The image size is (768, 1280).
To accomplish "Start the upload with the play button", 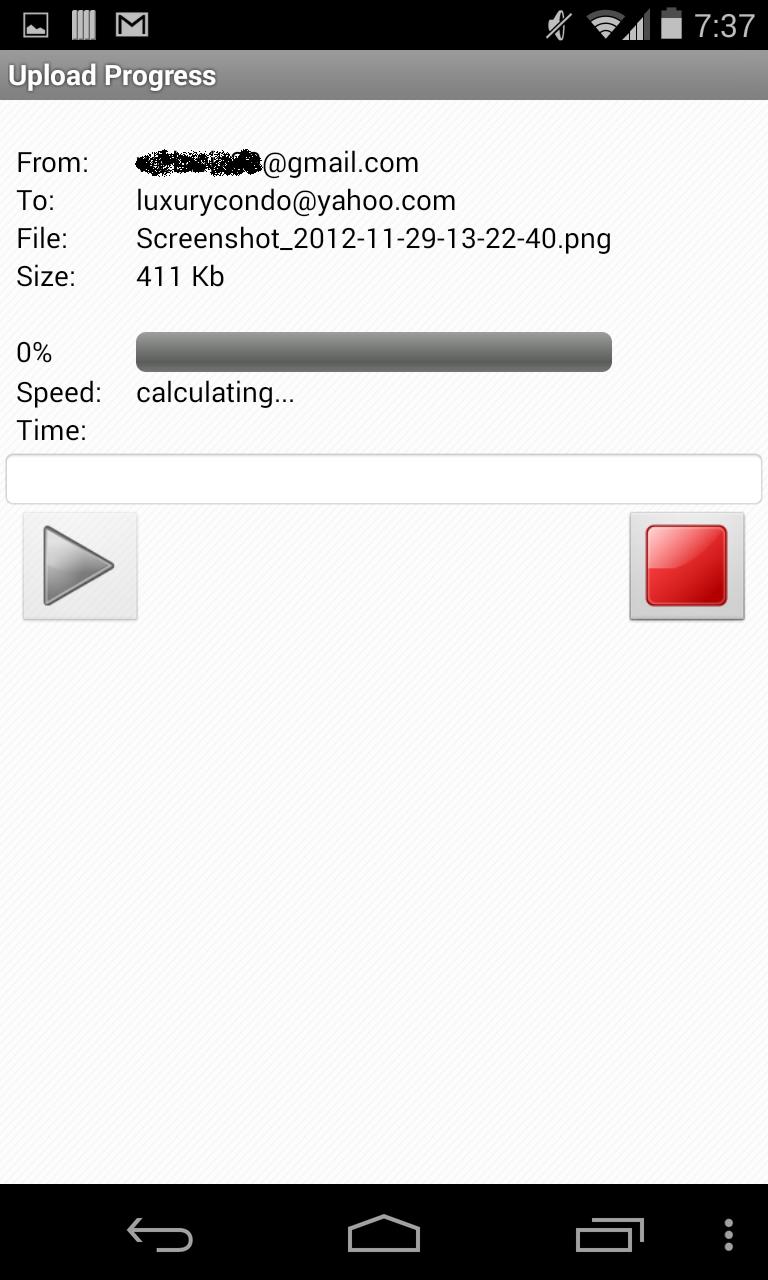I will point(80,566).
